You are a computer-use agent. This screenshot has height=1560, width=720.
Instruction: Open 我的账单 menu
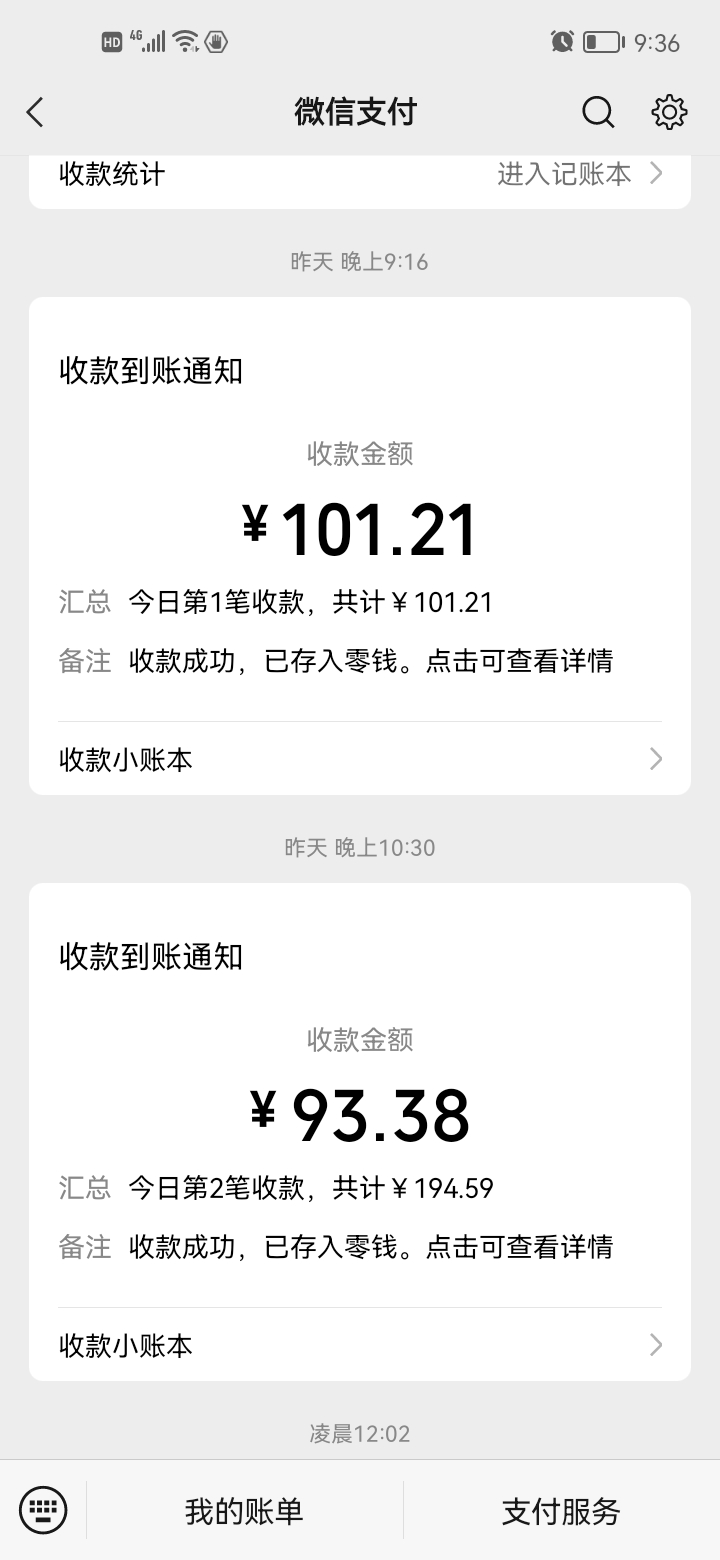(244, 1510)
